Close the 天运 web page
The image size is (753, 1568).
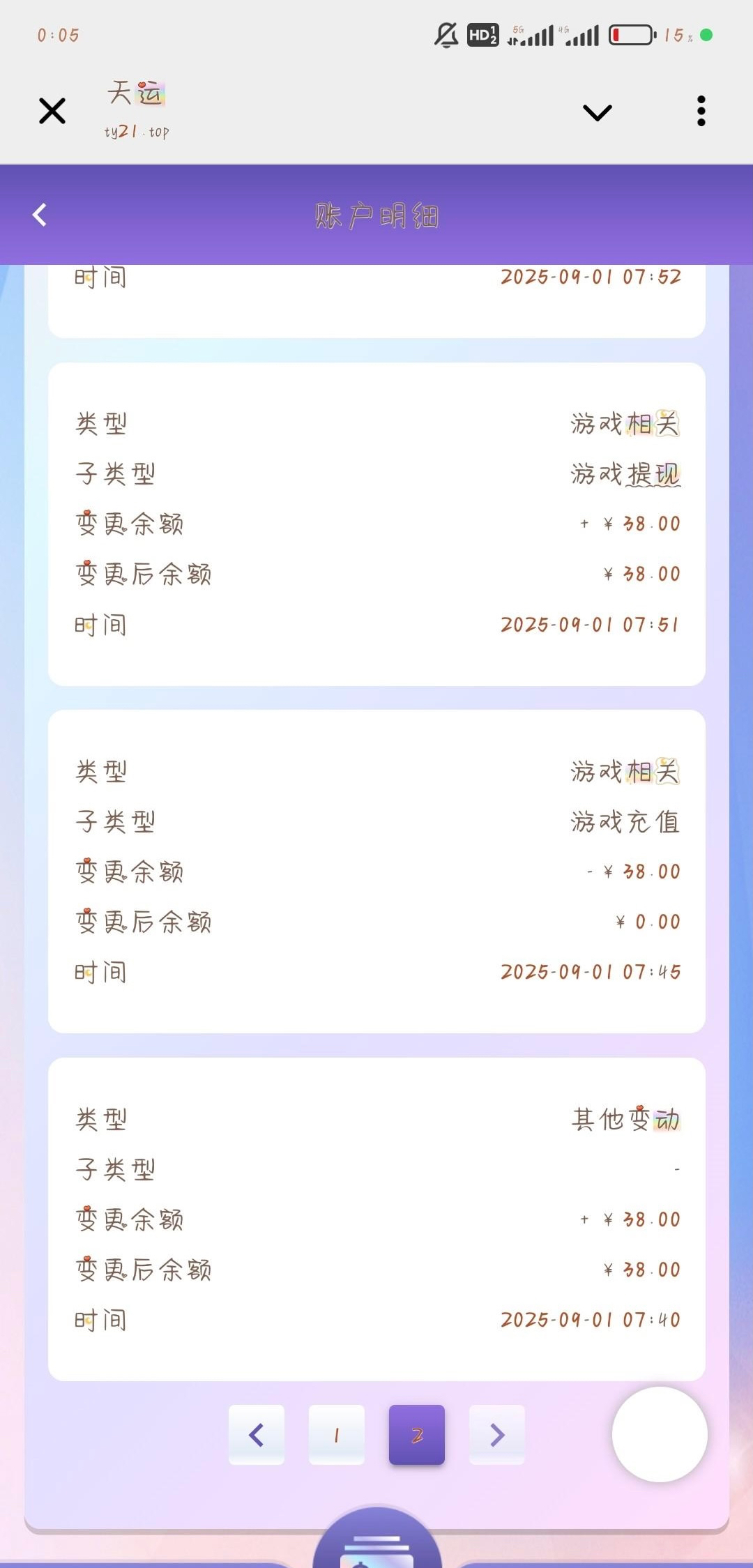coord(52,112)
